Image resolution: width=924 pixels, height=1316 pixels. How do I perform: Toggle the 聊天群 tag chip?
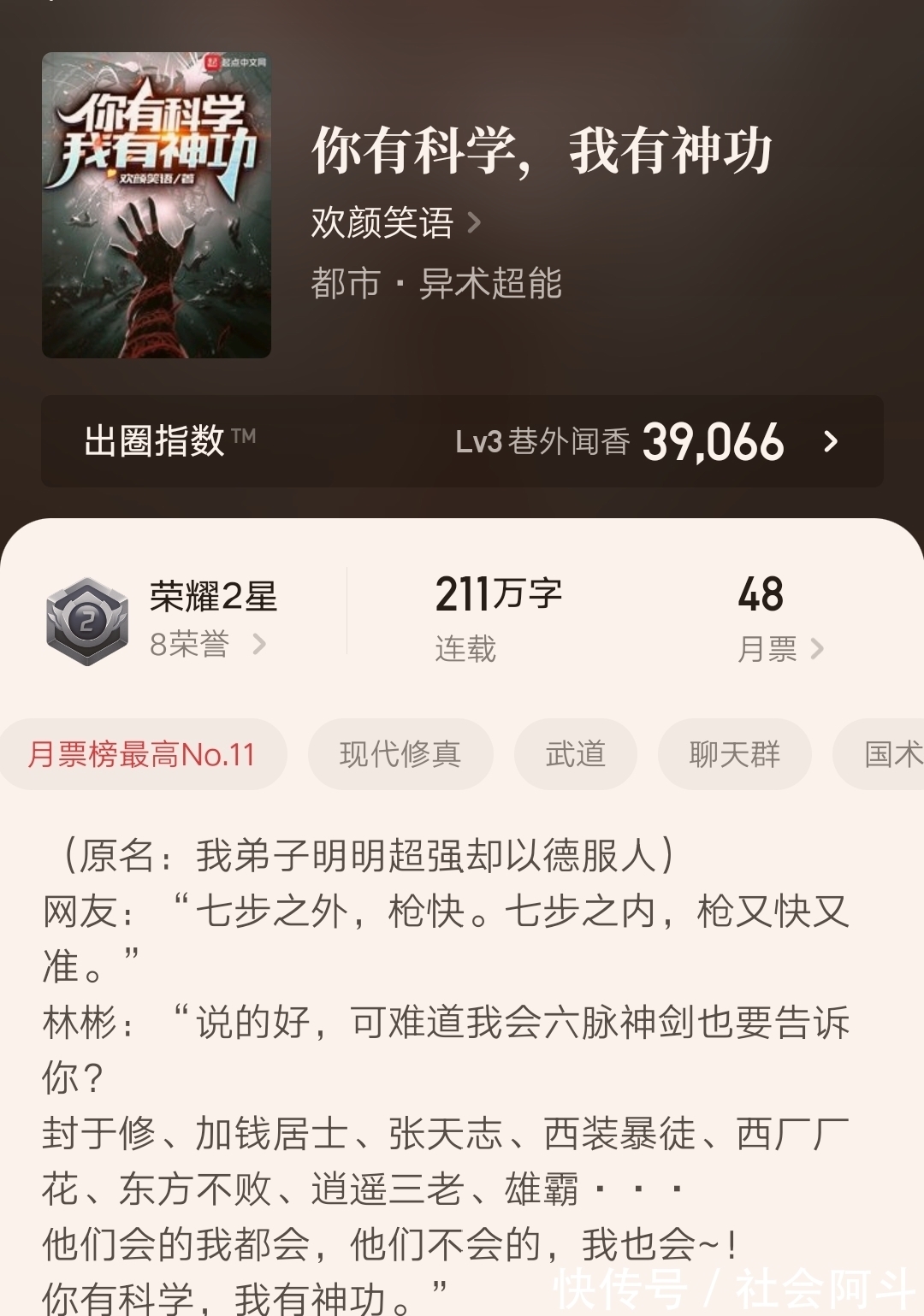tap(734, 754)
